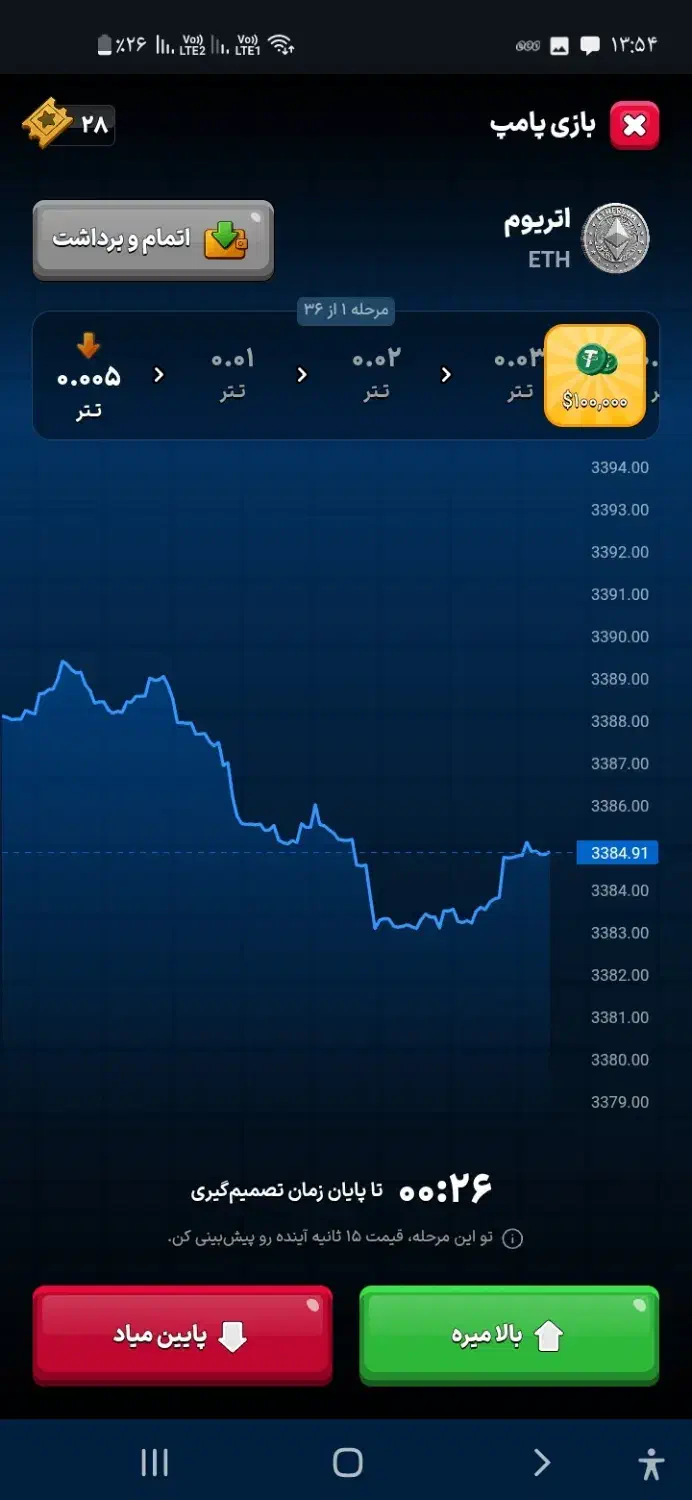This screenshot has width=692, height=1500.
Task: Predict price goes up with بالا میره
Action: (x=509, y=1335)
